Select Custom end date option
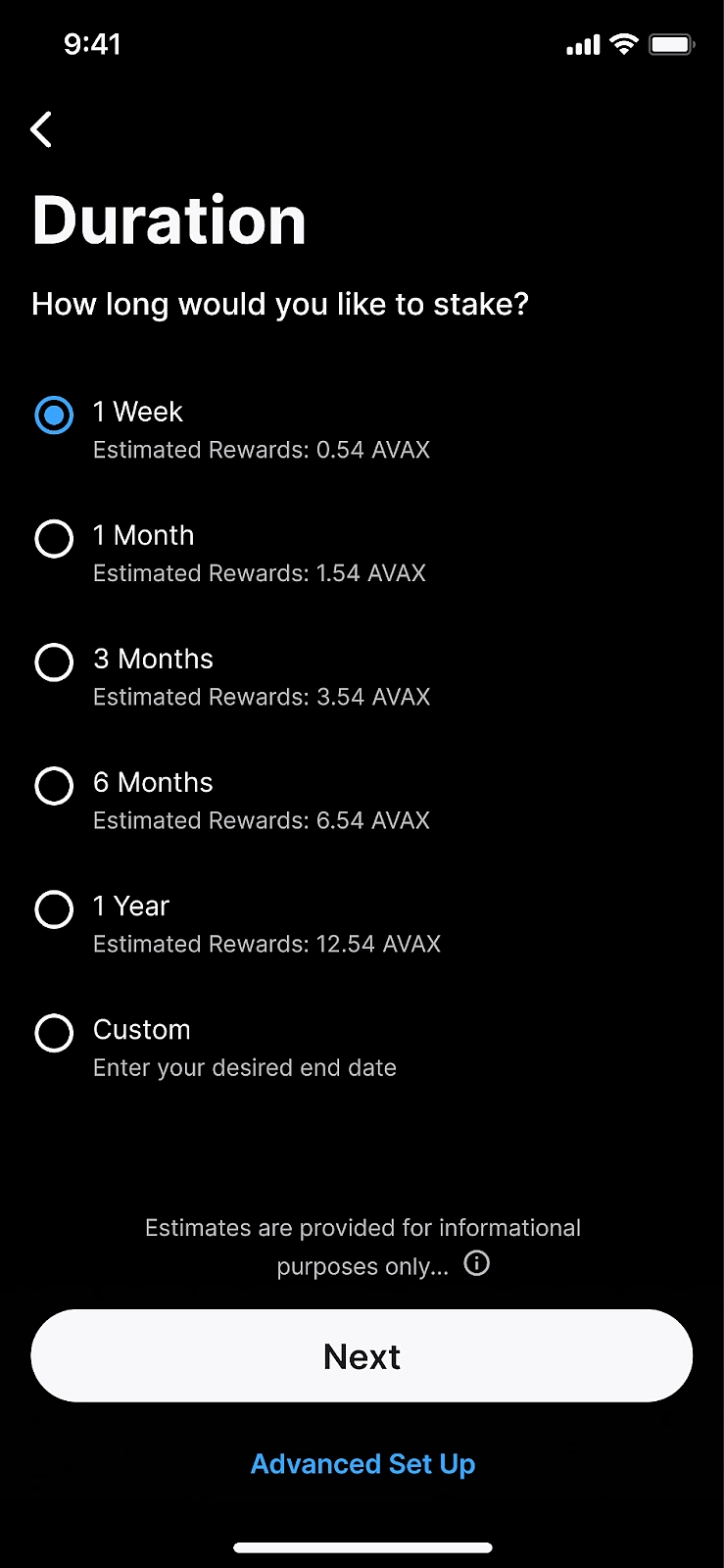 (x=54, y=1033)
